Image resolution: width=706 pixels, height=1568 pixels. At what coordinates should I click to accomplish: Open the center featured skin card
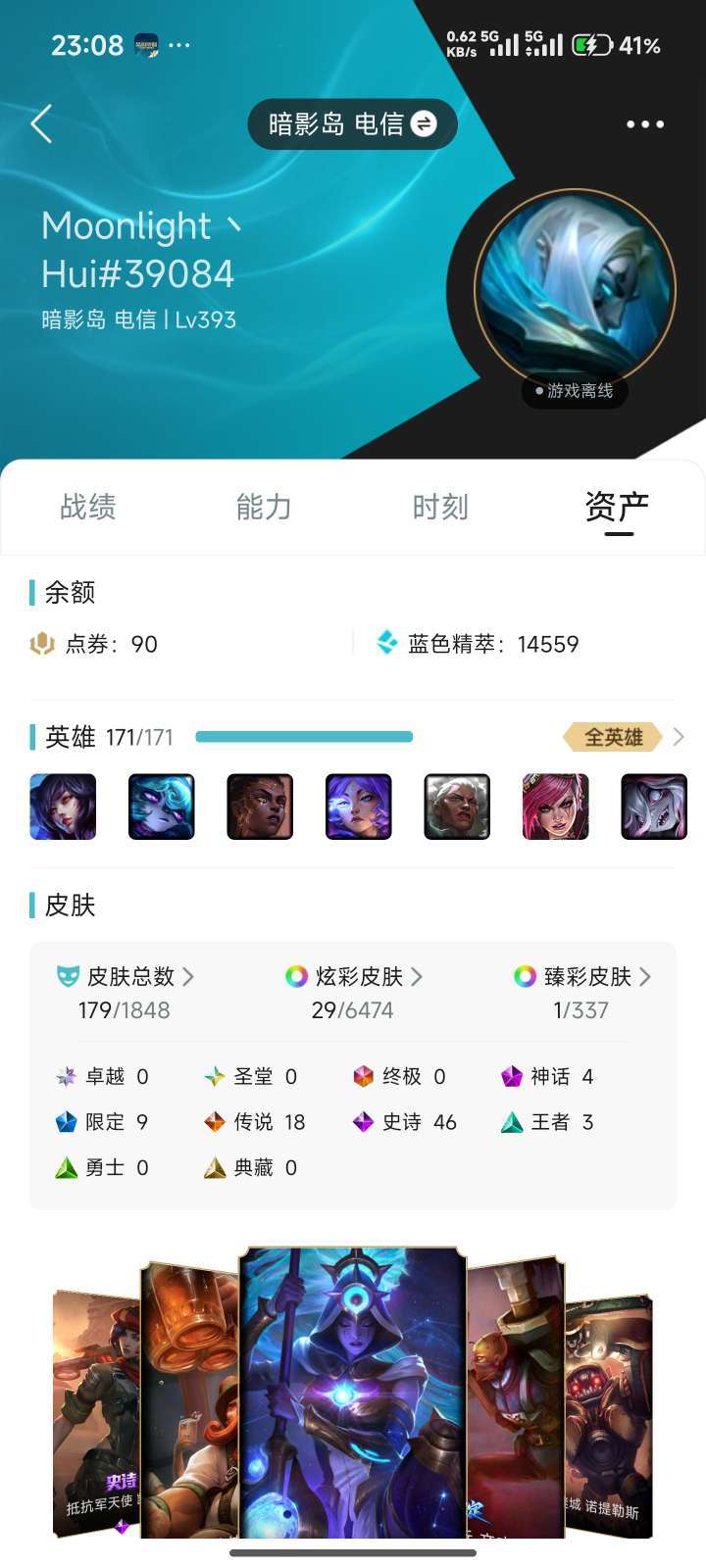[x=353, y=1392]
